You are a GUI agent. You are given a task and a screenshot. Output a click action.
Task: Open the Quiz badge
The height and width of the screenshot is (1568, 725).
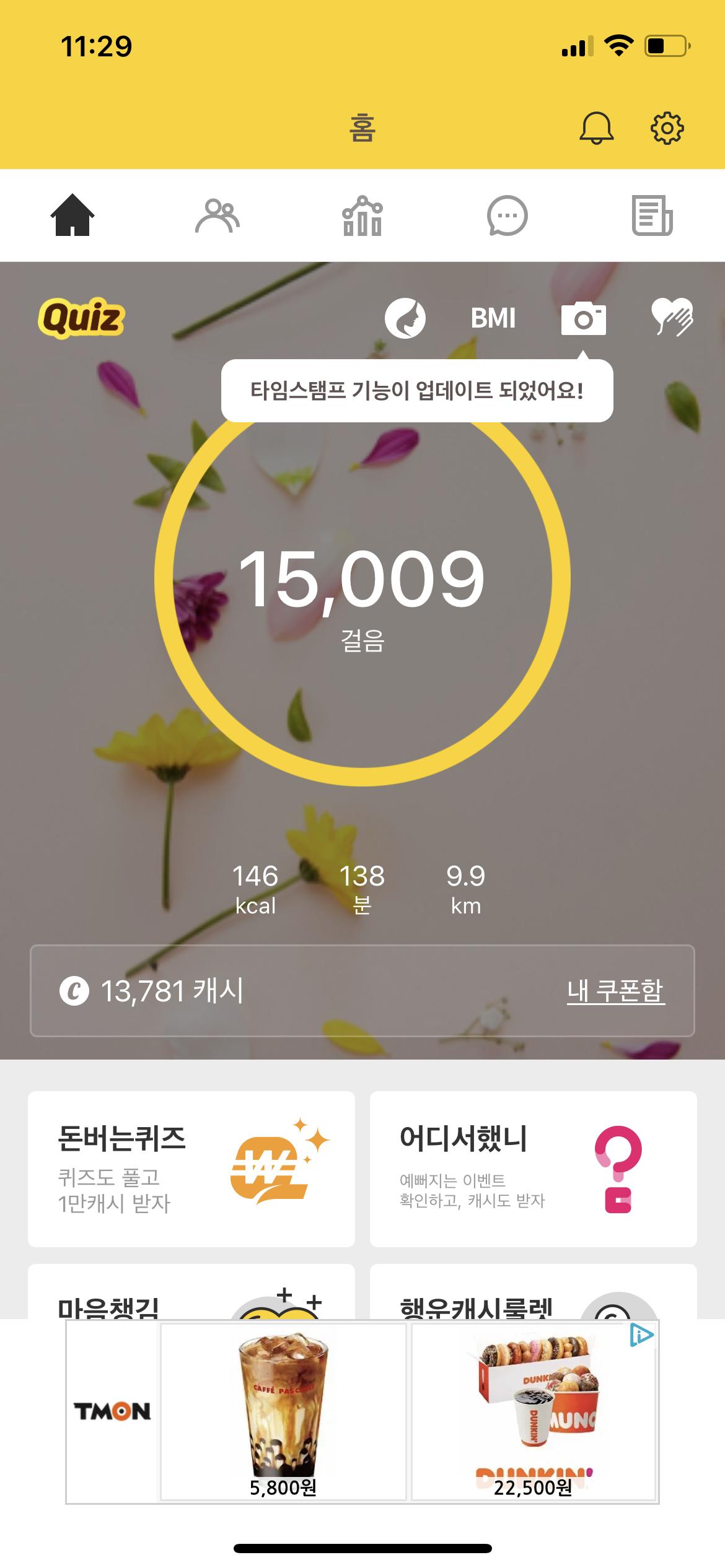[x=81, y=318]
